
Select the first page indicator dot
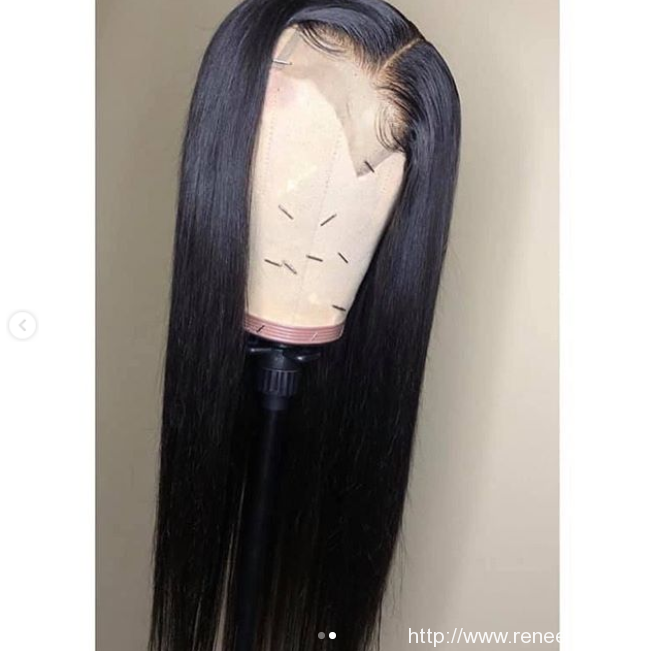point(321,635)
